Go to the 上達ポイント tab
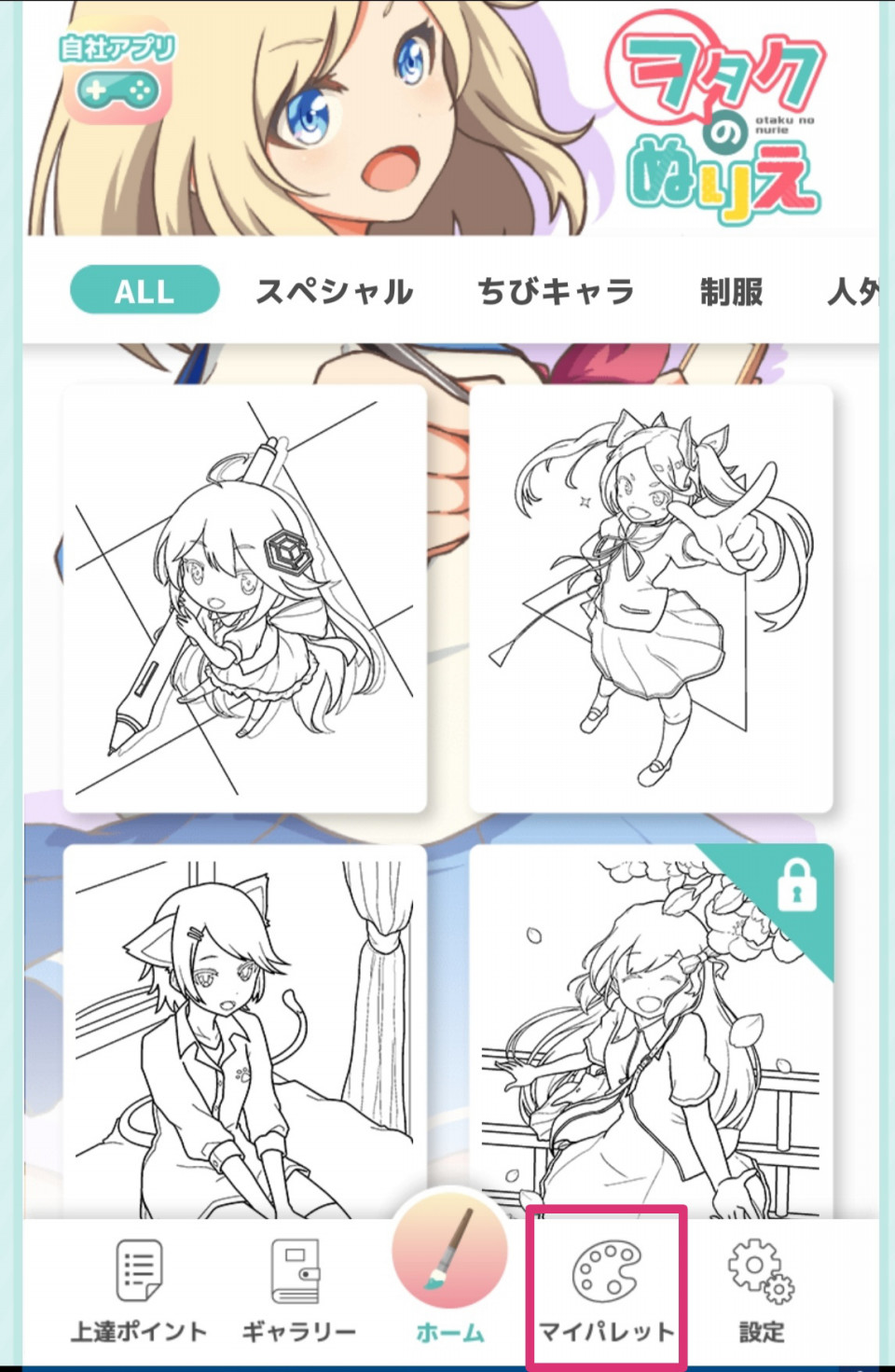Viewport: 895px width, 1372px height. click(139, 1289)
